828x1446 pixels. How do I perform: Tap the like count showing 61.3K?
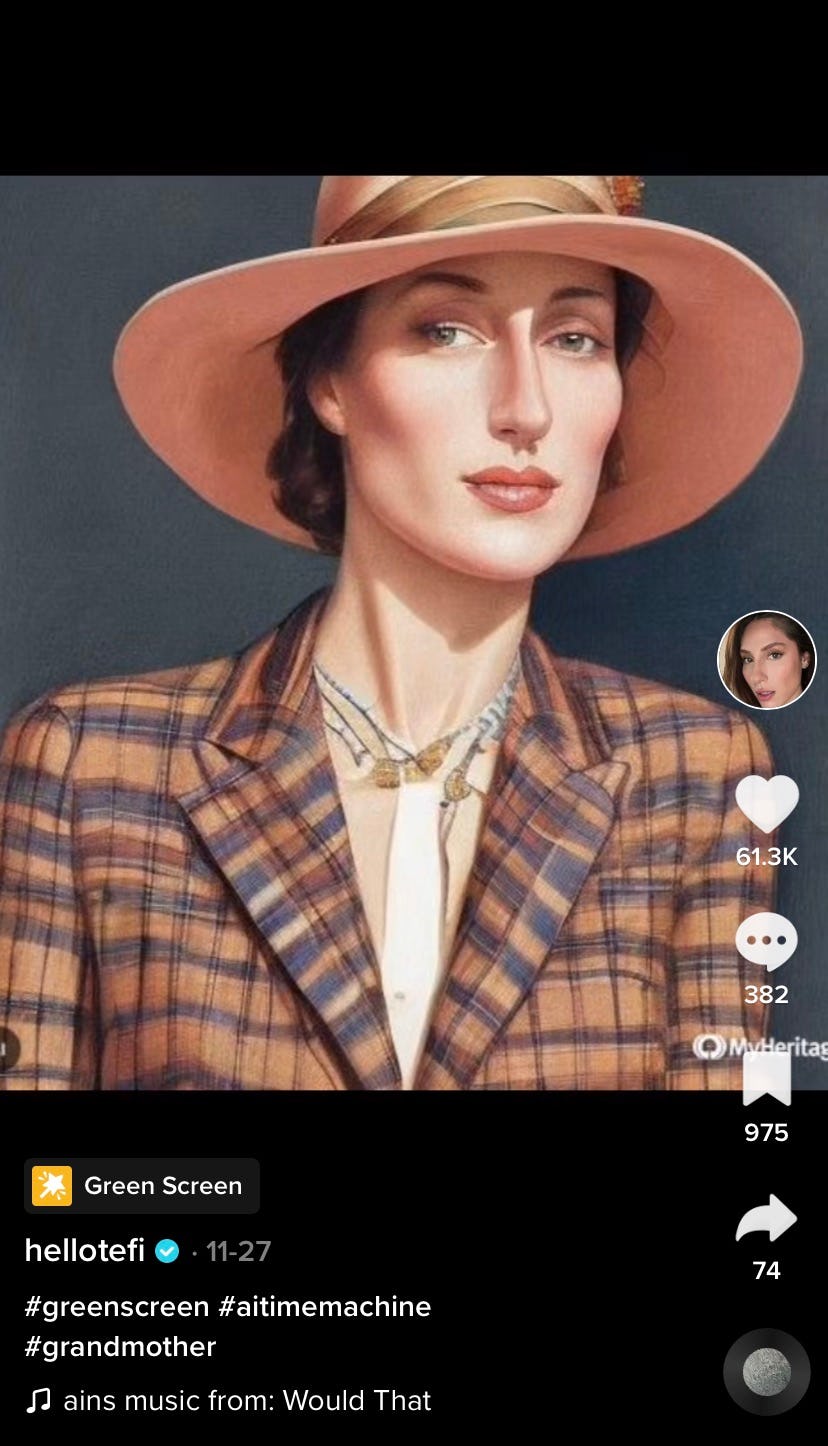click(766, 857)
